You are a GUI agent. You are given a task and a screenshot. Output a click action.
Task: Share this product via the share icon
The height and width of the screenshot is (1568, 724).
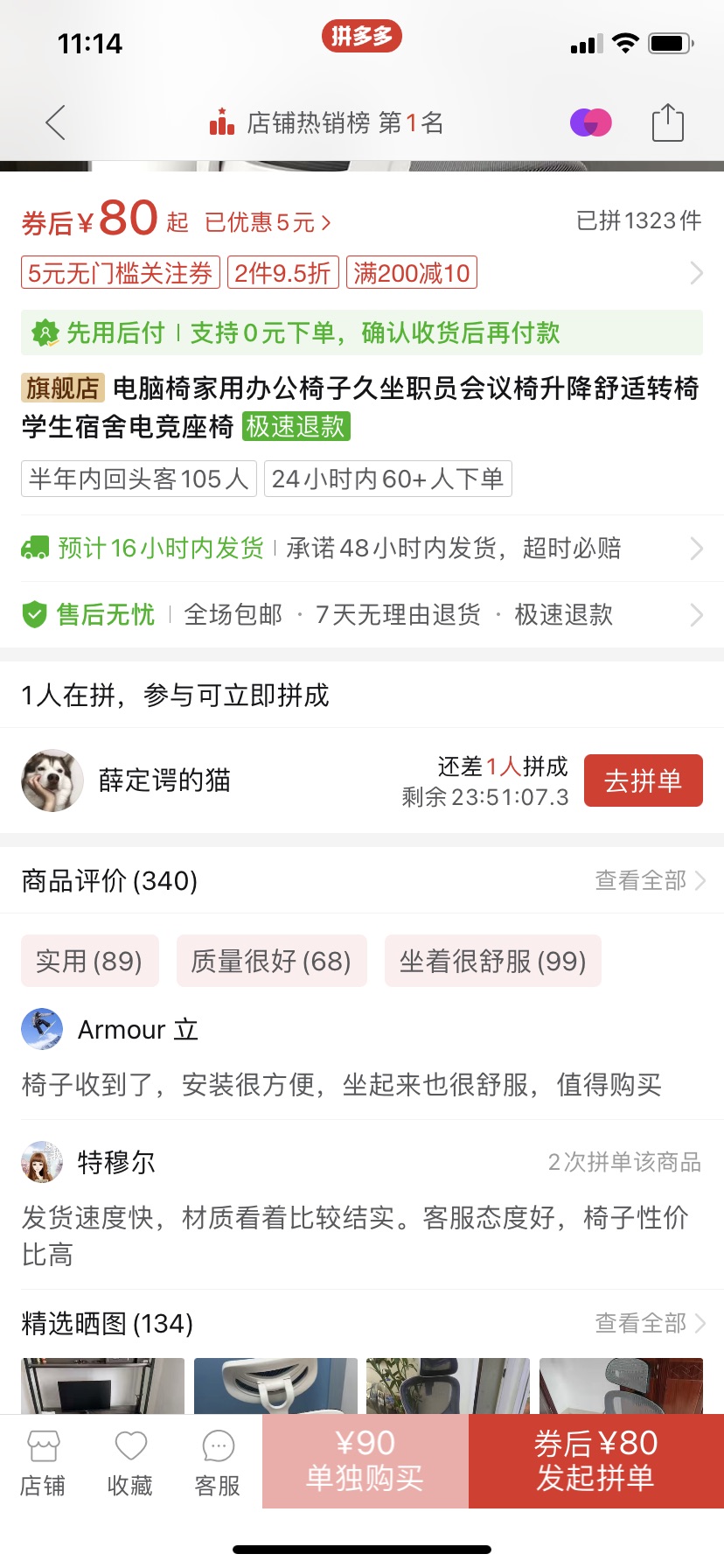pyautogui.click(x=668, y=122)
